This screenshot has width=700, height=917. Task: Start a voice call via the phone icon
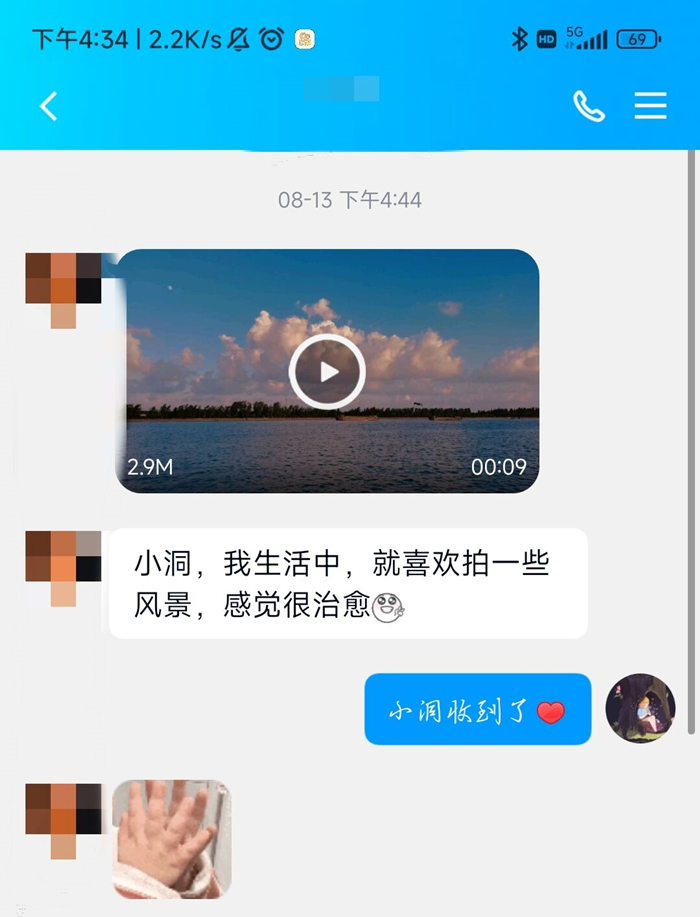[588, 106]
